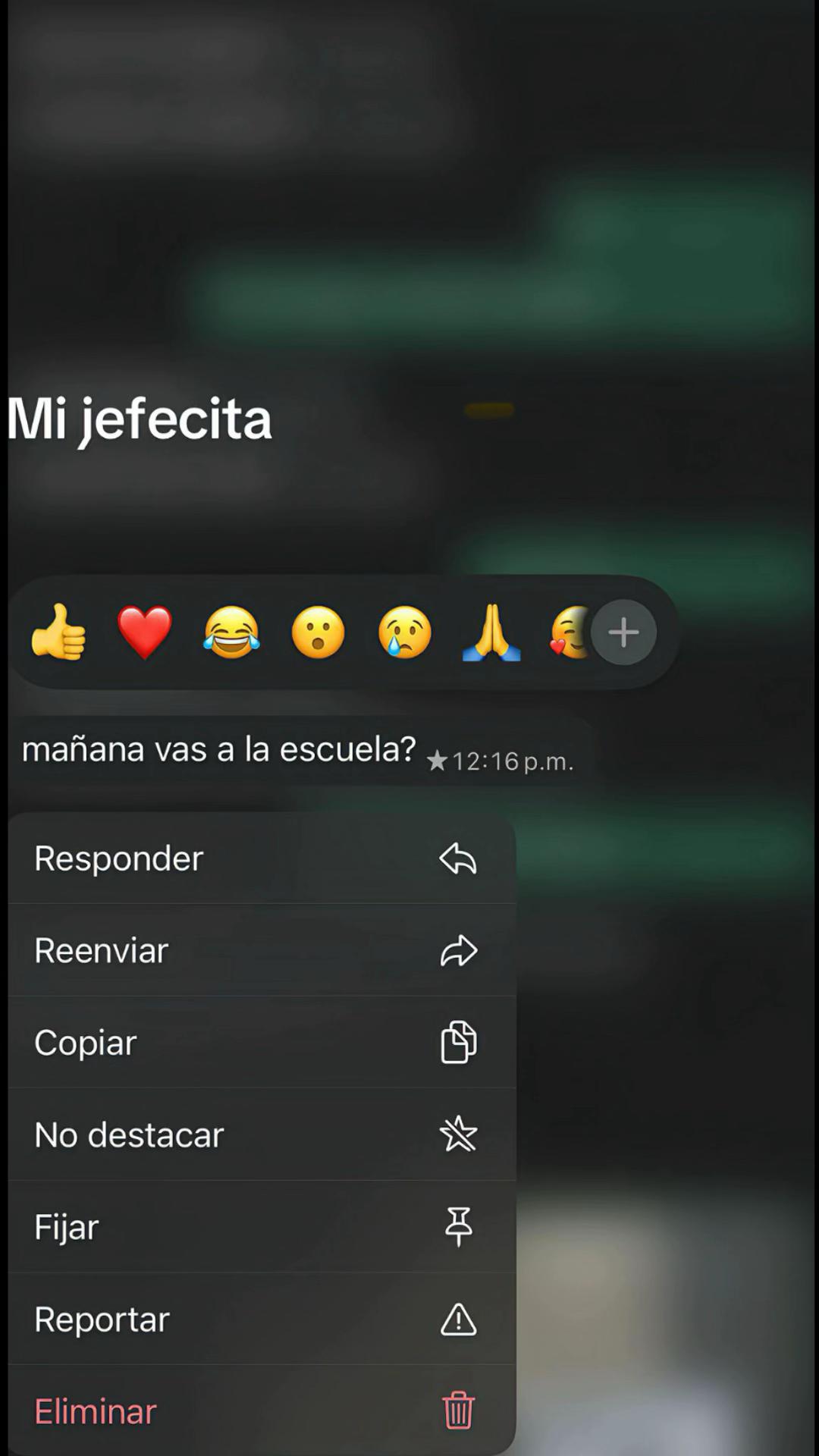React with the praying hands emoji
Screen dimensions: 819x1456
pos(491,632)
